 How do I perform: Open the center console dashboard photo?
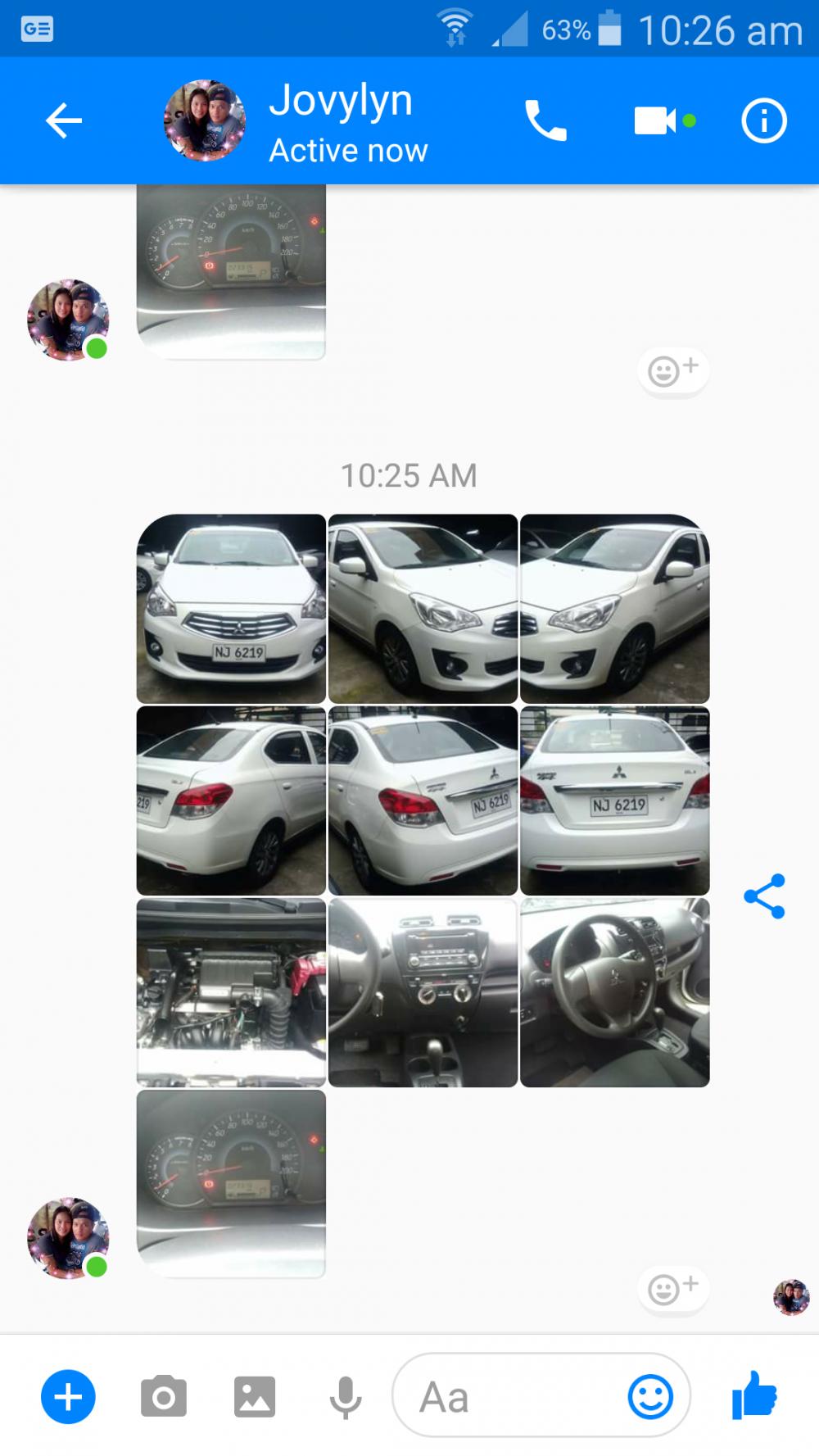click(x=423, y=992)
